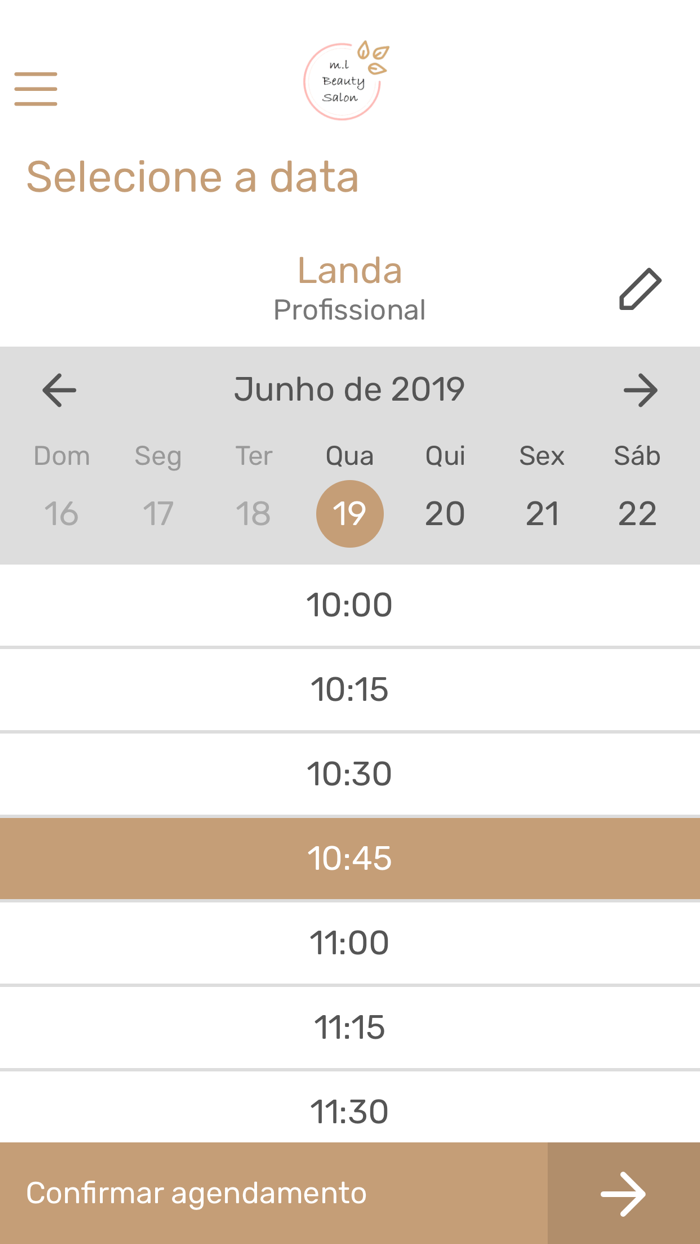Select the 10:00 time slot
The width and height of the screenshot is (700, 1244).
(x=350, y=605)
